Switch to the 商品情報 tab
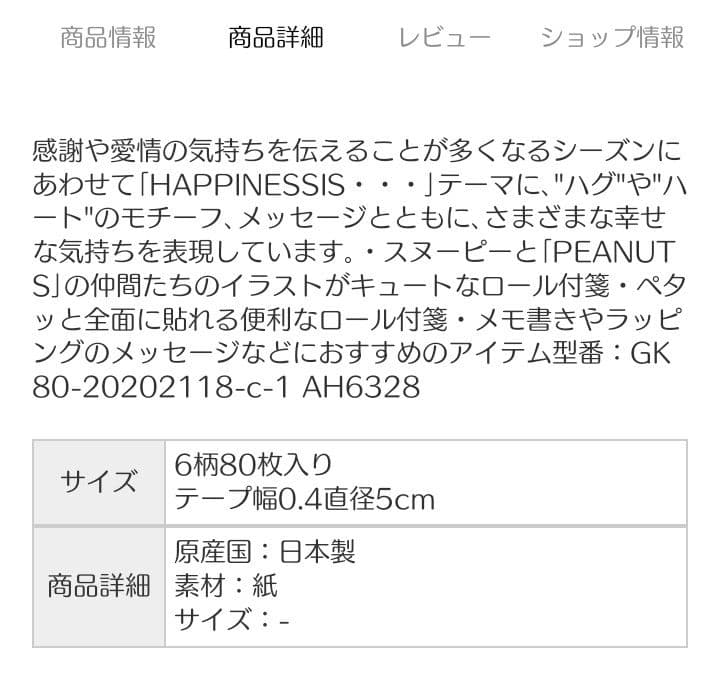Screen dimensions: 720x677 coord(108,38)
